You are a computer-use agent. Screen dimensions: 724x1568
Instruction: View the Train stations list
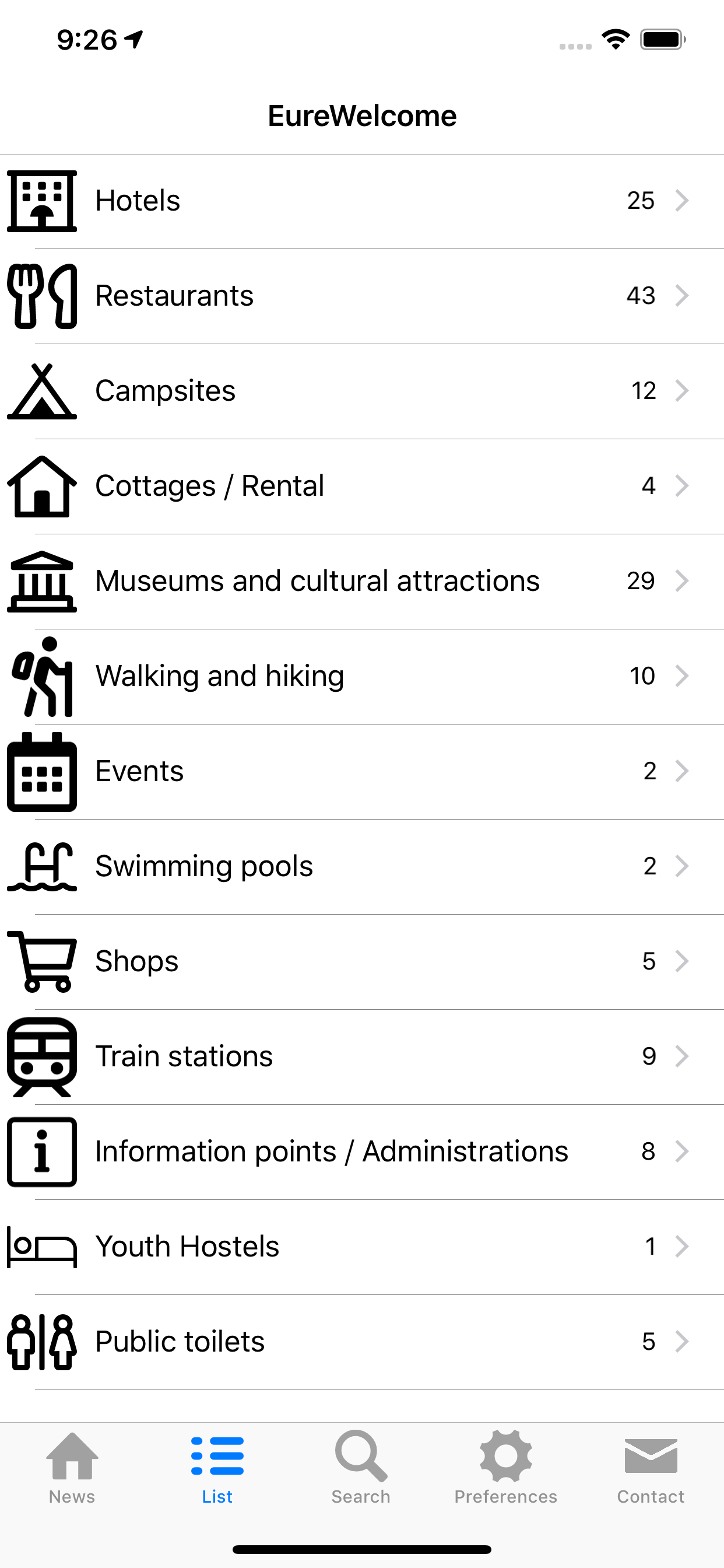(361, 1056)
